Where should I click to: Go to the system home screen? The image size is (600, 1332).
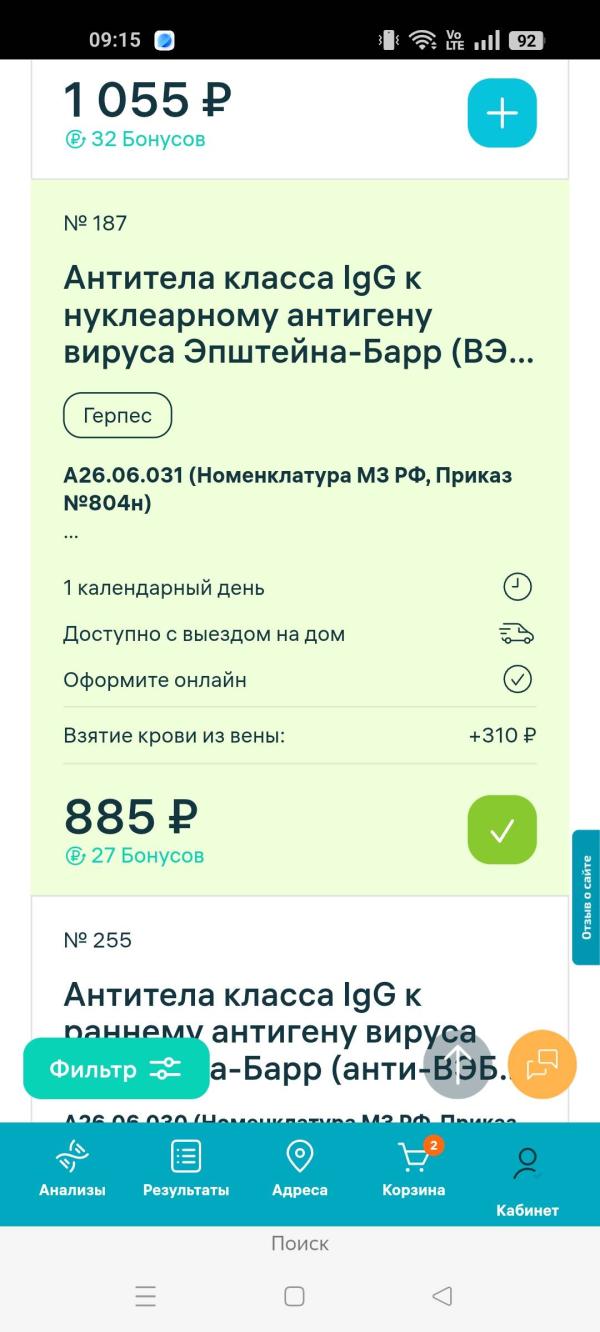294,1297
